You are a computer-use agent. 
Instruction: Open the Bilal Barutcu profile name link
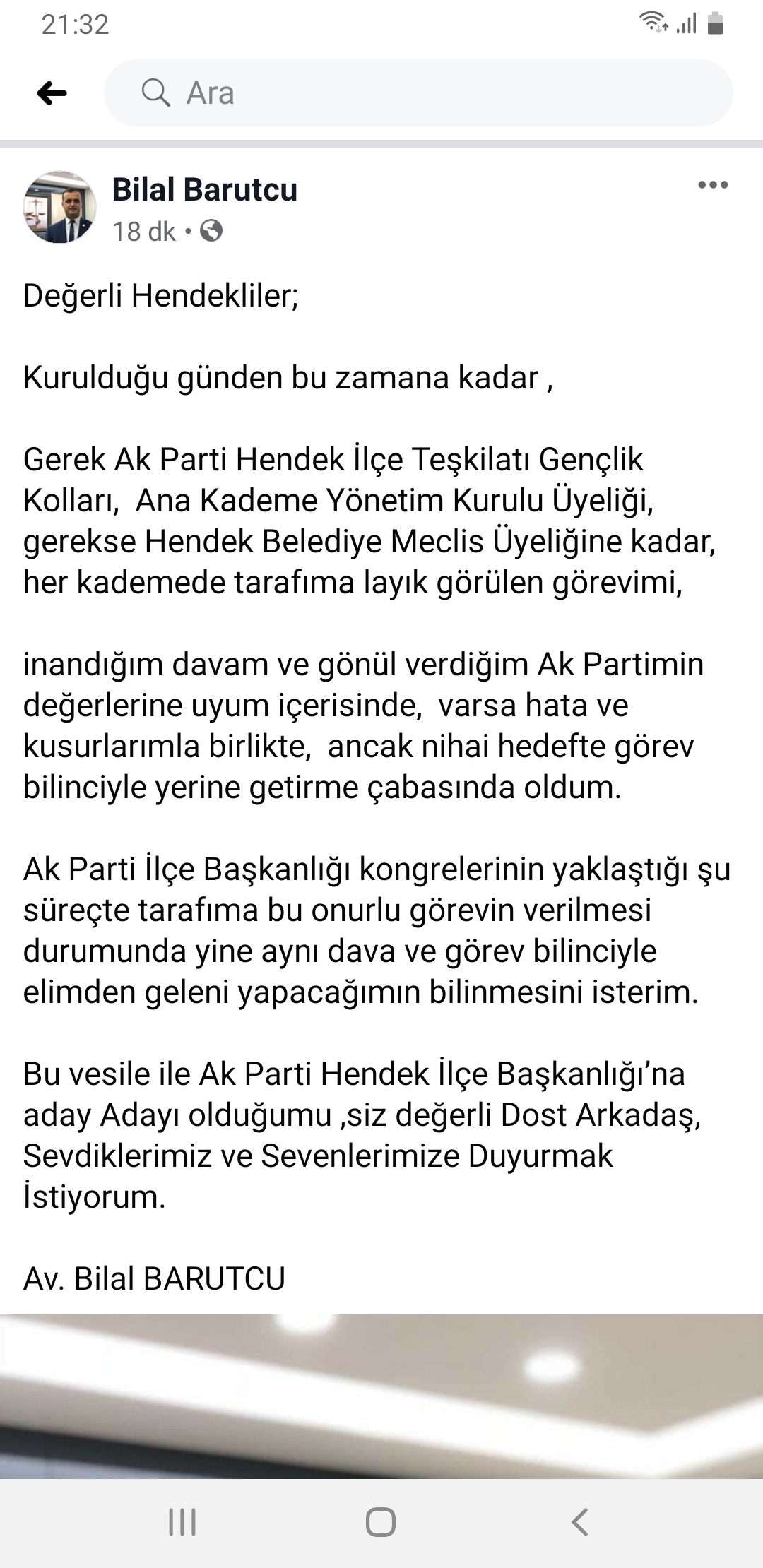pos(204,190)
